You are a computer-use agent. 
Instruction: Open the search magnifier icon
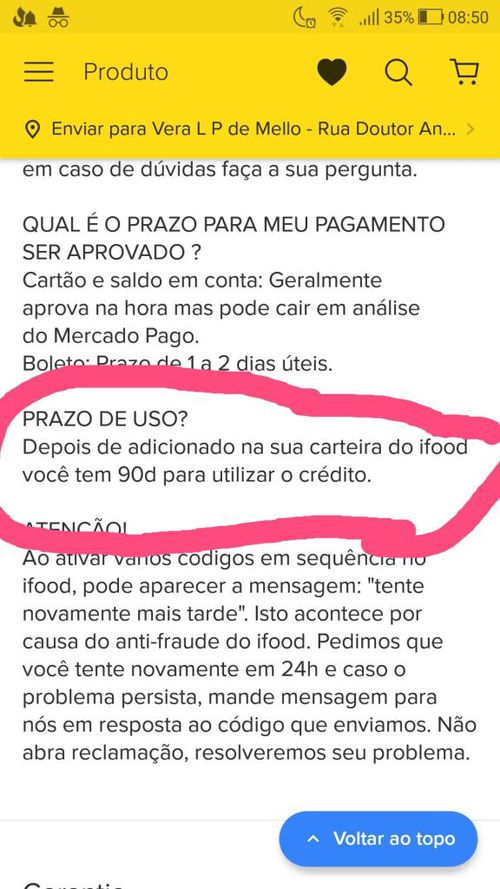coord(399,73)
